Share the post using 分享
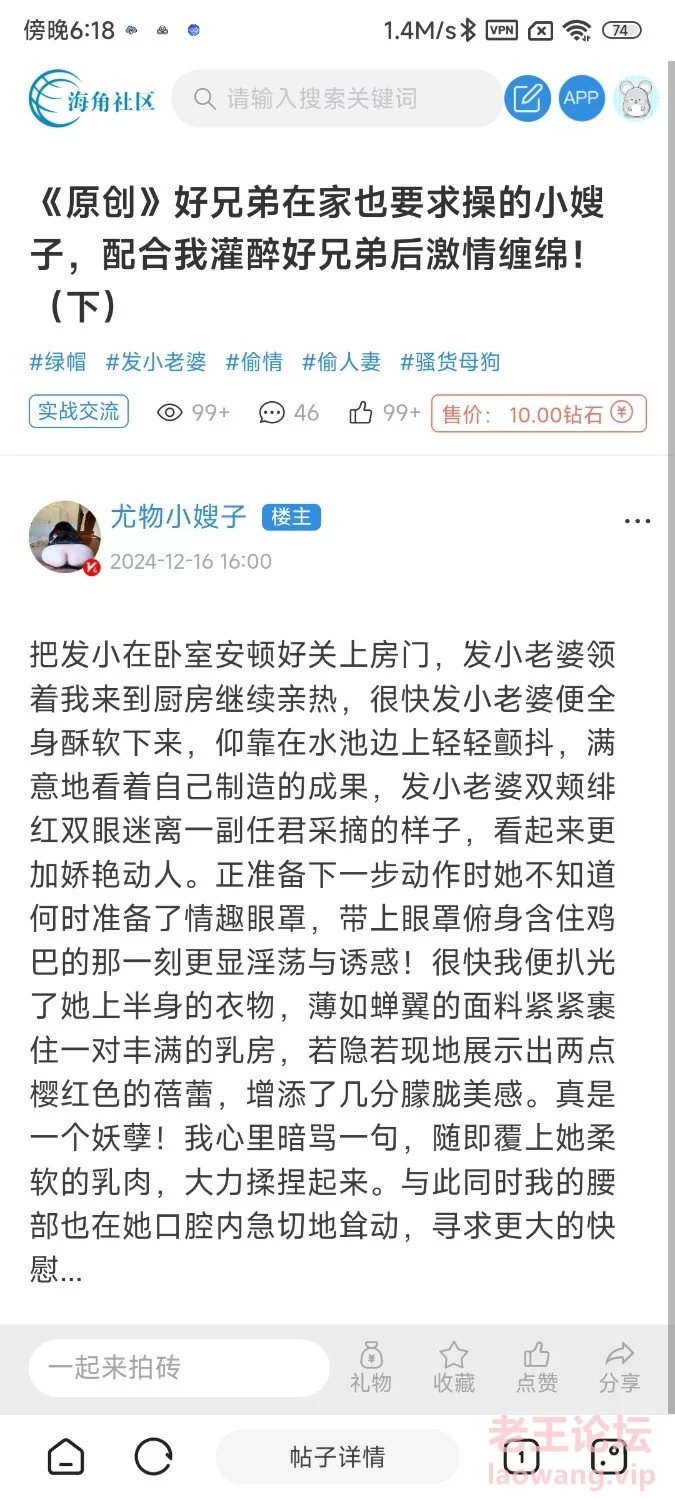The height and width of the screenshot is (1500, 675). tap(620, 1367)
